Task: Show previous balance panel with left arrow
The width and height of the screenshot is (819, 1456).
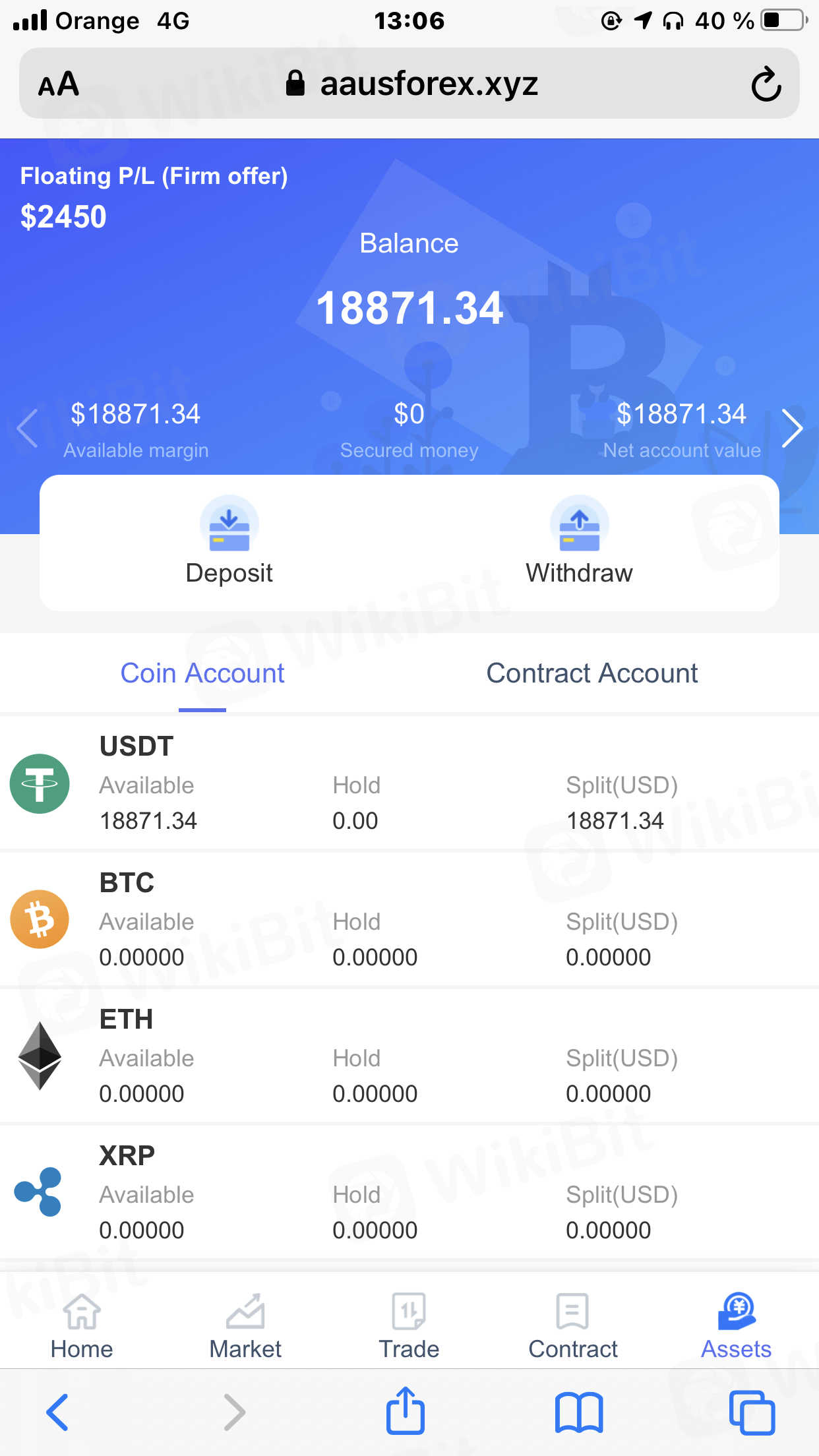Action: tap(28, 429)
